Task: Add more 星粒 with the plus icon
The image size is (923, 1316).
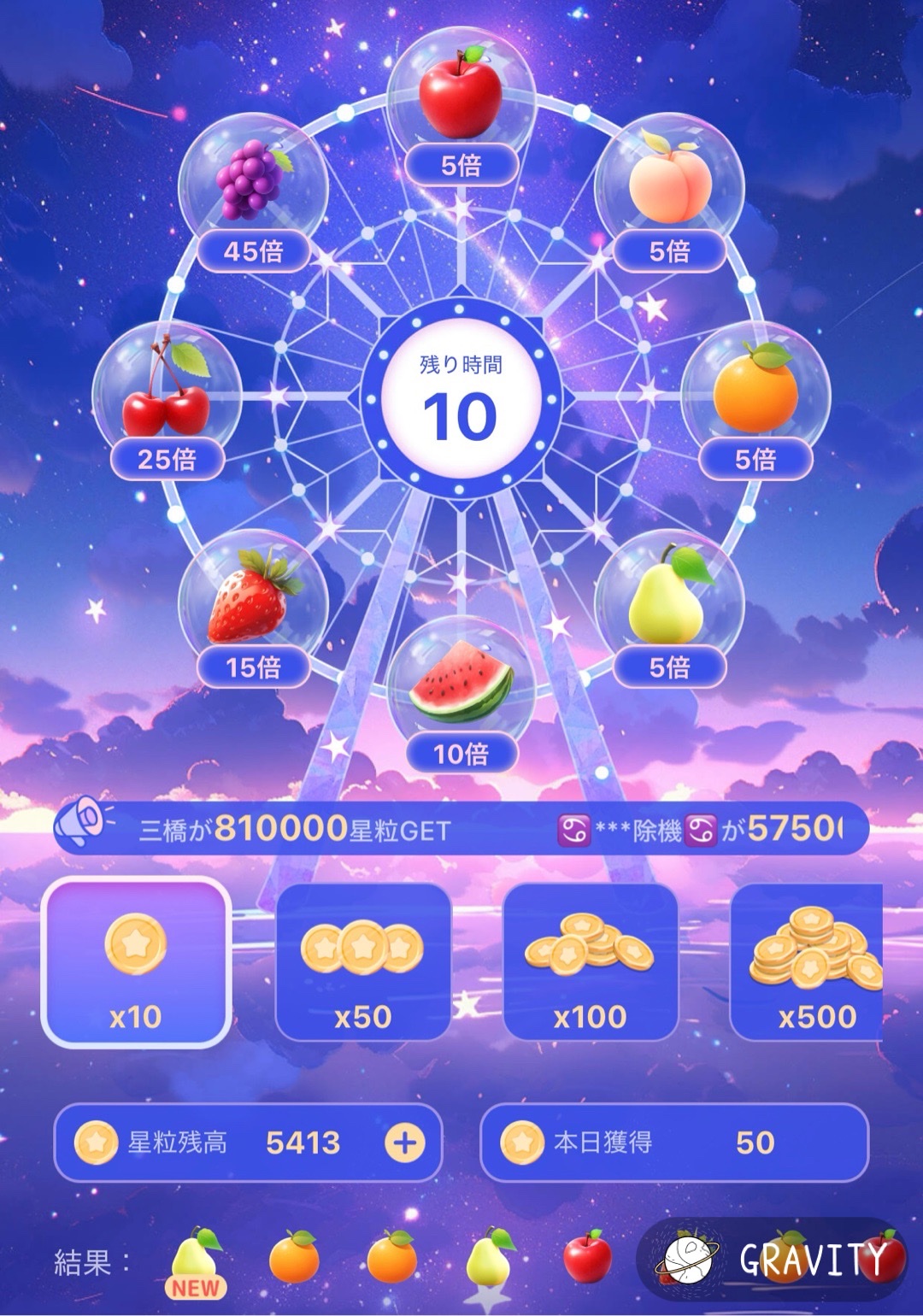Action: click(405, 1143)
